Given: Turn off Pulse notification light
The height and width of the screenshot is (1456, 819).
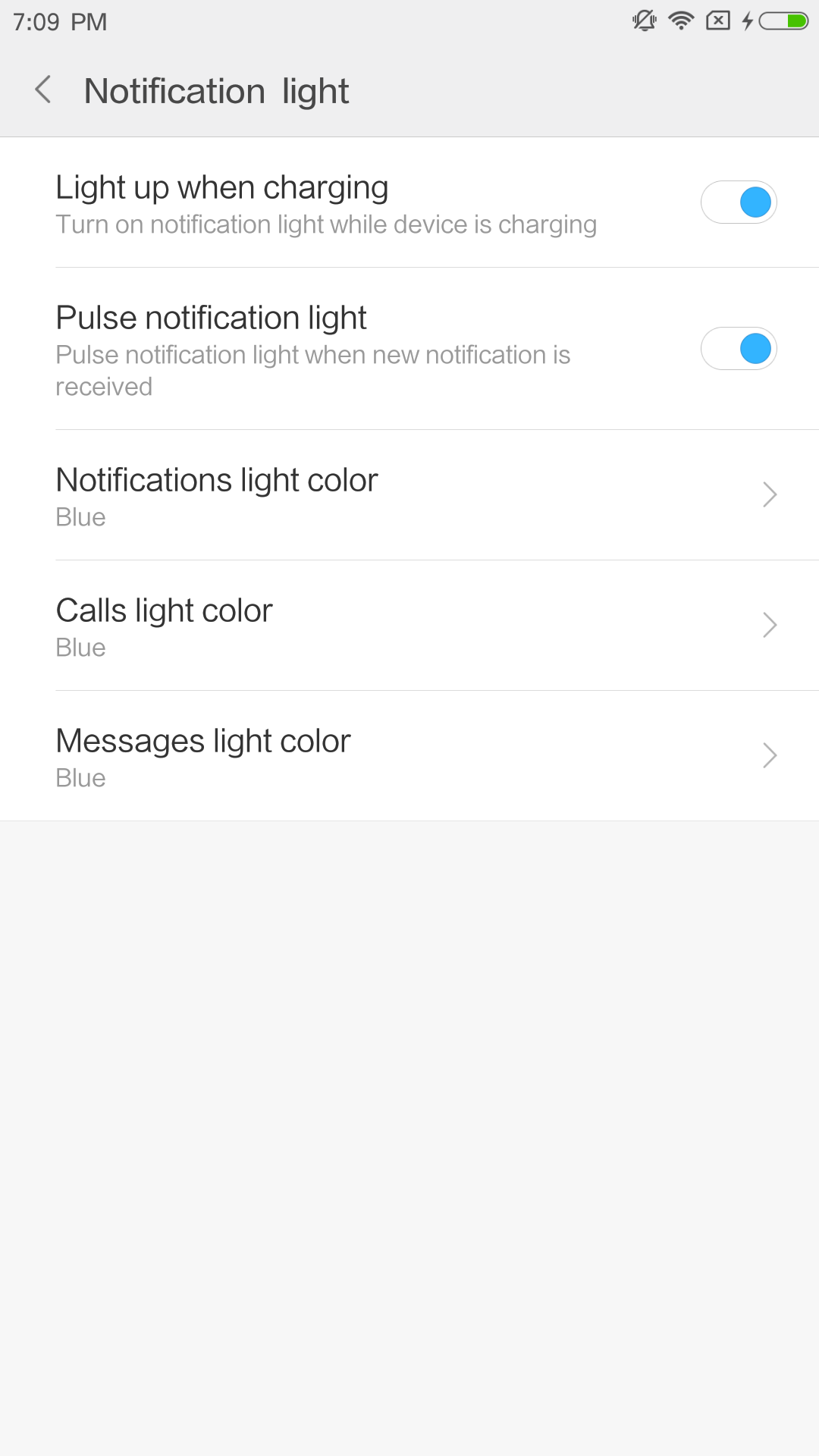Looking at the screenshot, I should pos(739,349).
